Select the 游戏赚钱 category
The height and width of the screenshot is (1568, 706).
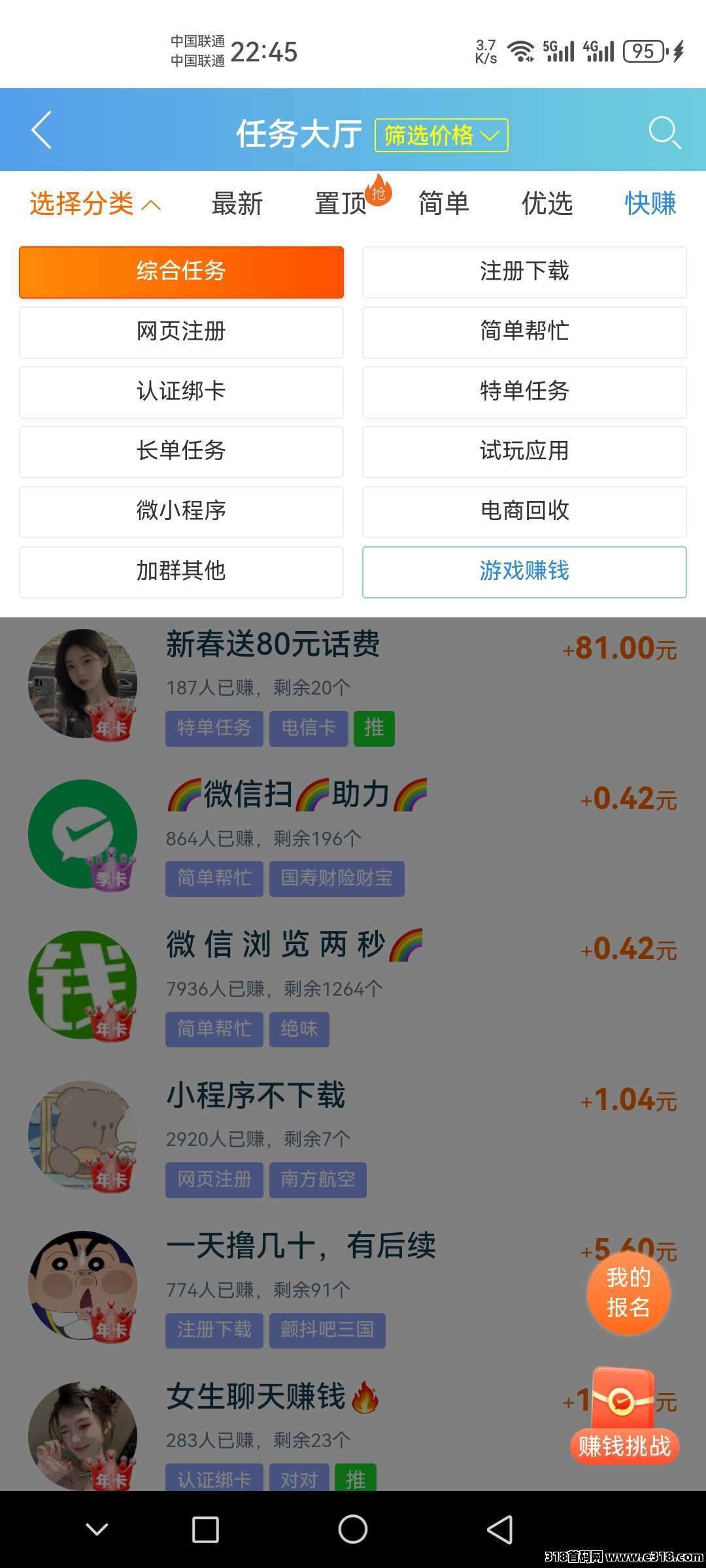point(524,572)
